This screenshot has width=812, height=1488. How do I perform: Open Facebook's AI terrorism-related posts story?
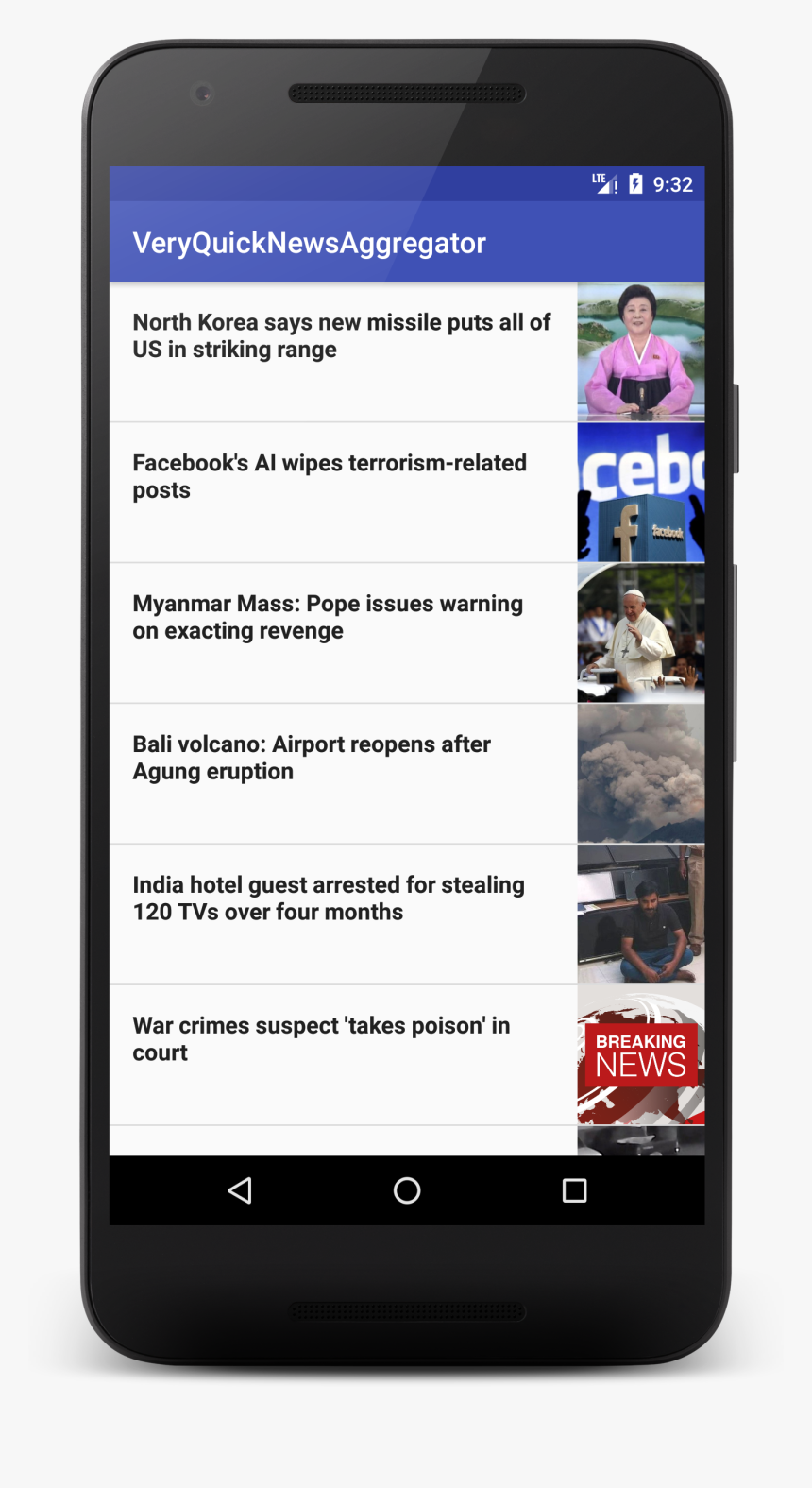tap(330, 477)
